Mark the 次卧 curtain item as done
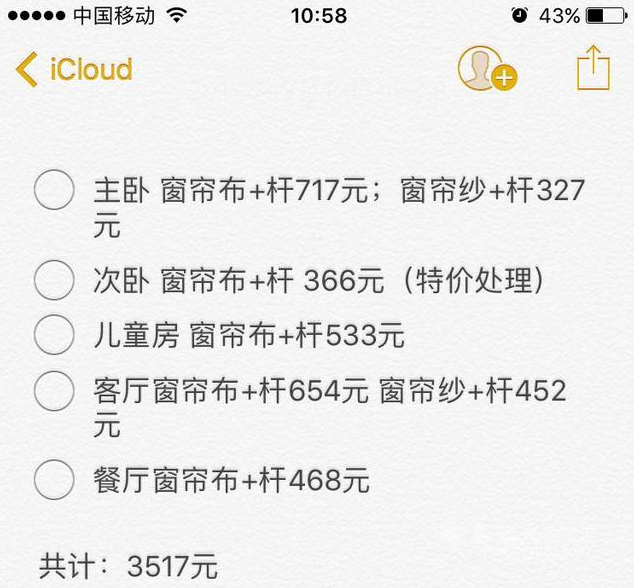The height and width of the screenshot is (588, 634). click(x=54, y=281)
